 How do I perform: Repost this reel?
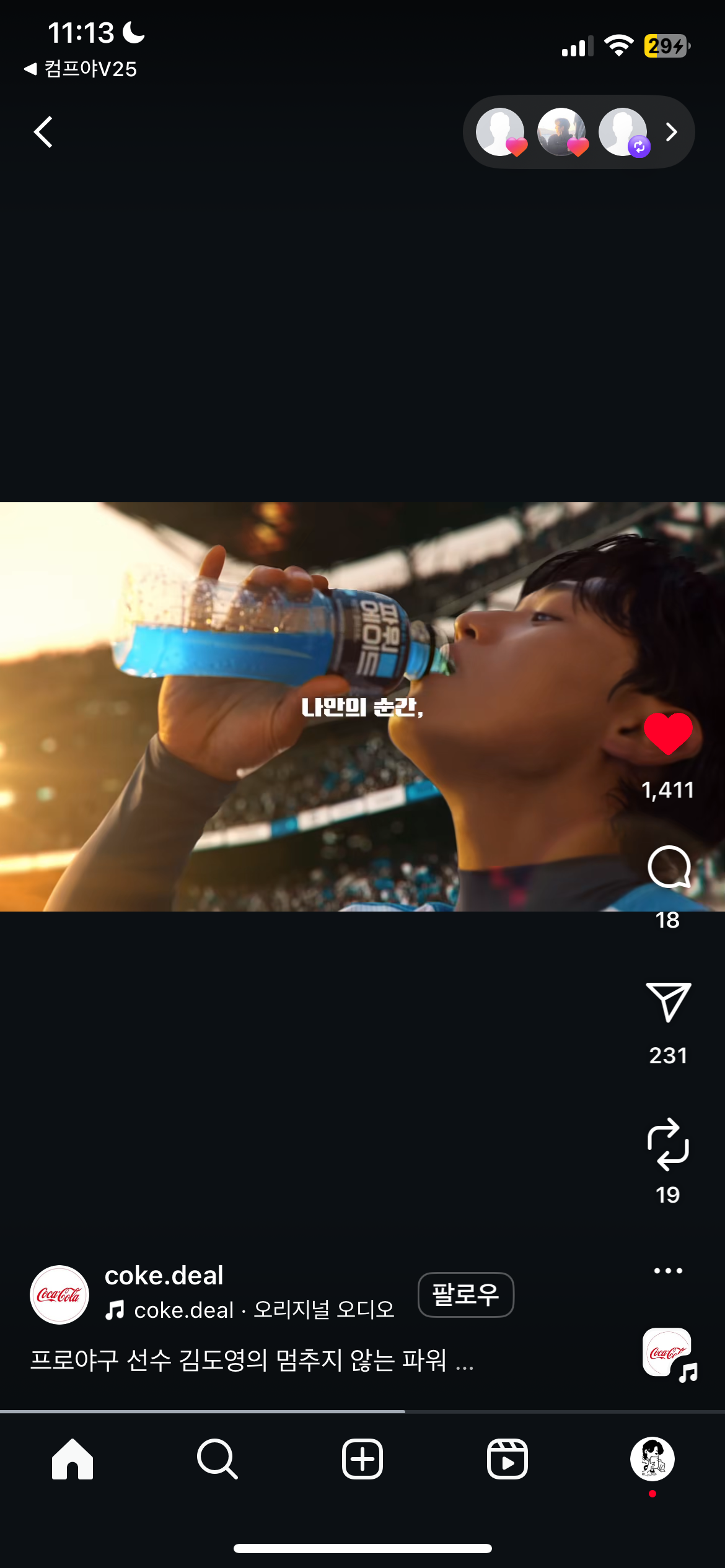[x=668, y=1144]
